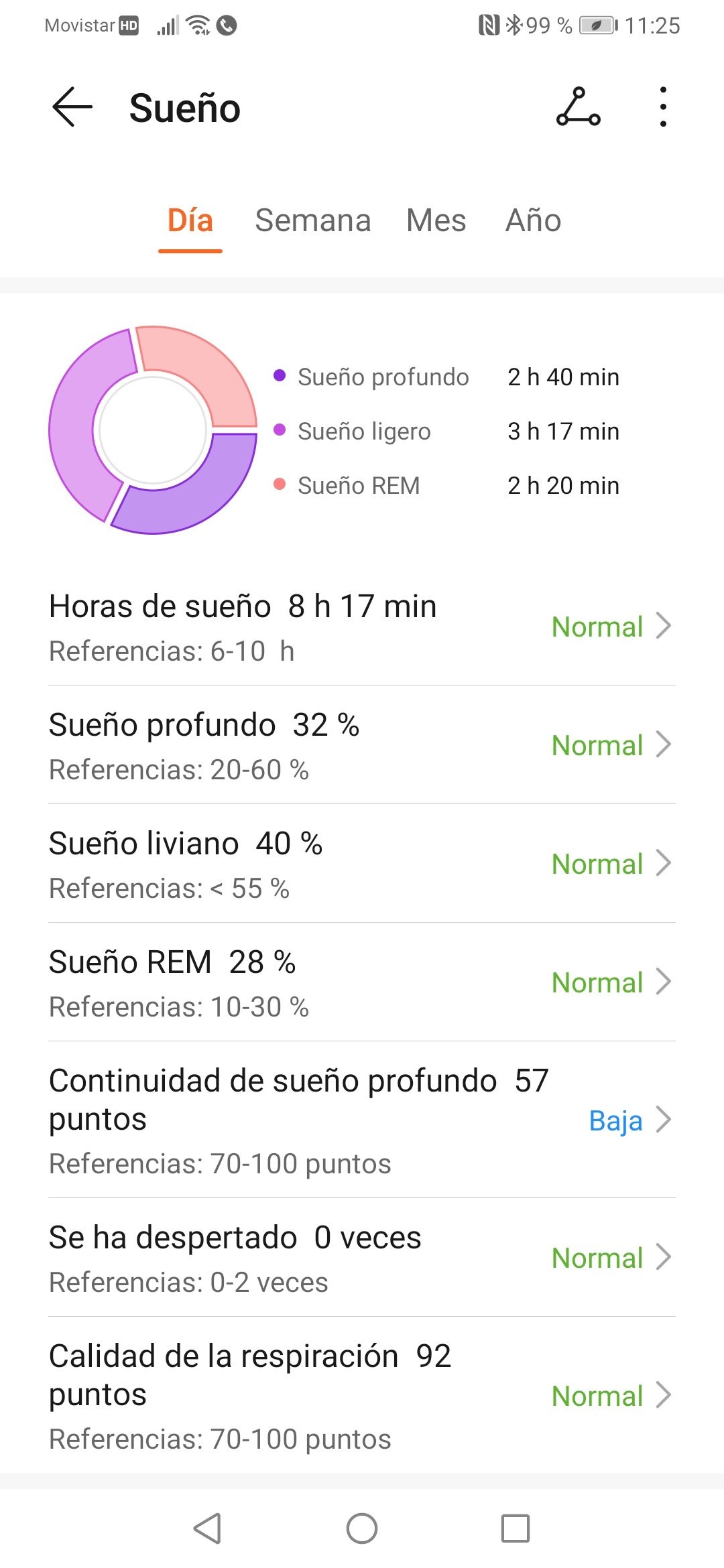724x1568 pixels.
Task: Open Se ha despertado 0 veces row
Action: pyautogui.click(x=362, y=1258)
